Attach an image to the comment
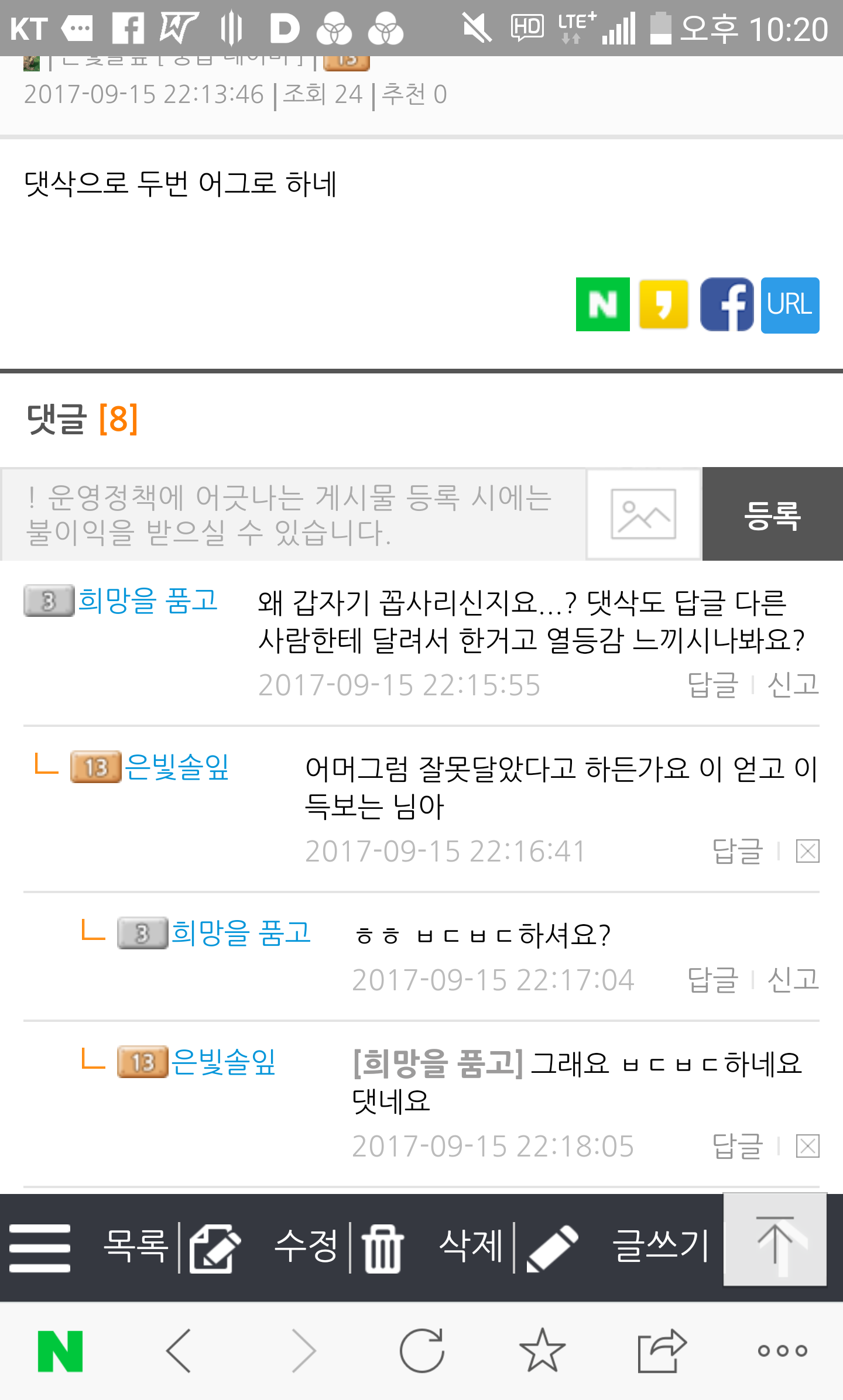 click(643, 514)
